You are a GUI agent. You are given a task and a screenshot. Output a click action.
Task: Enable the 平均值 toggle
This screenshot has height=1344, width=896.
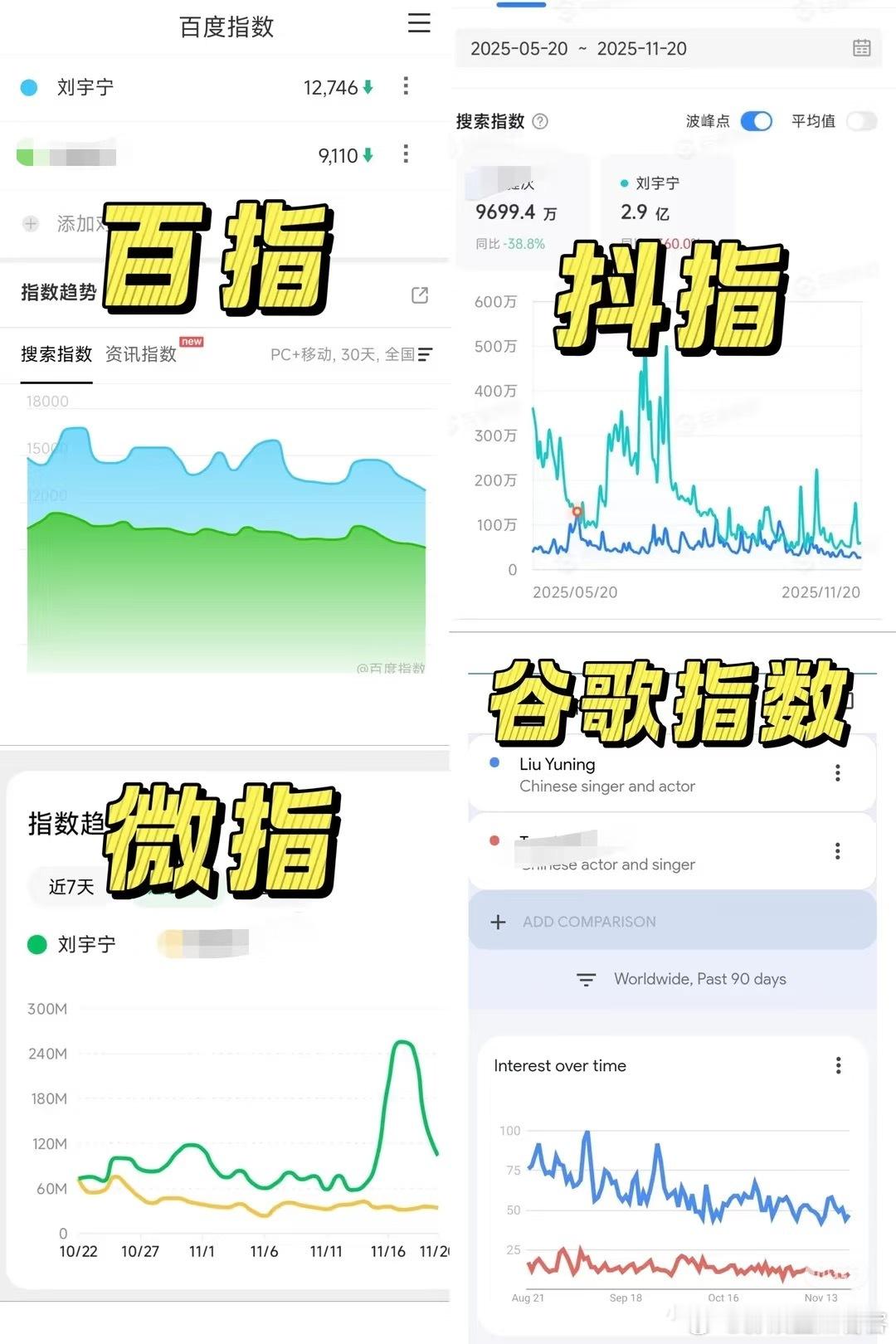coord(859,121)
